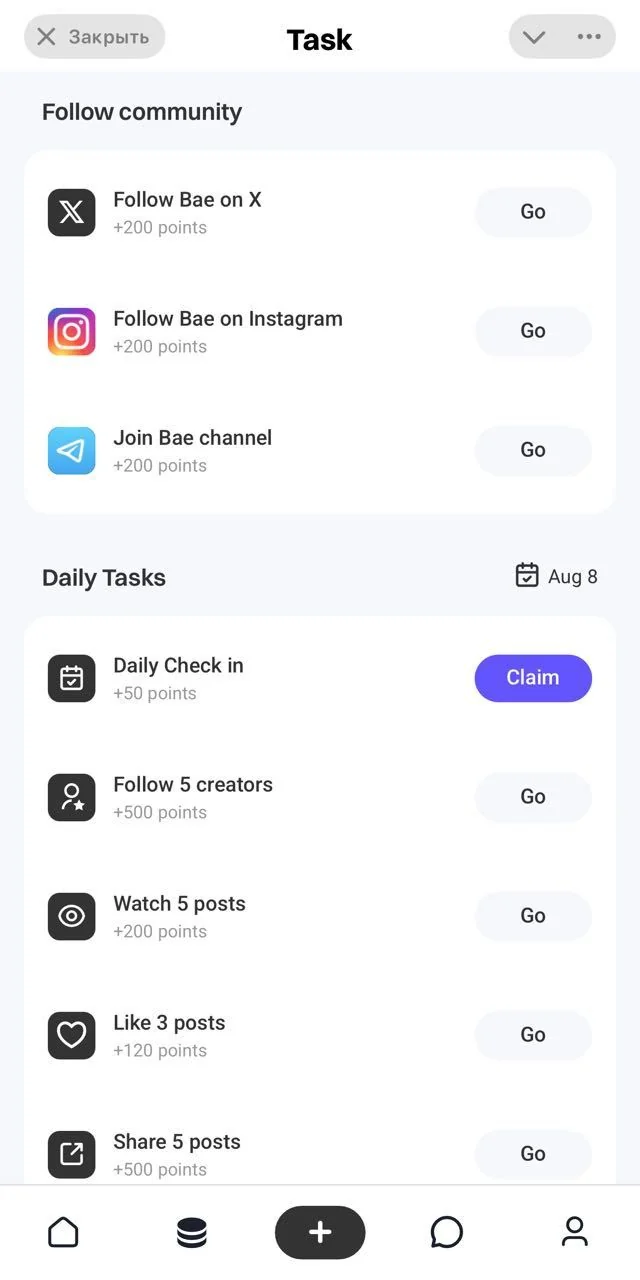This screenshot has height=1280, width=640.
Task: Close the mini app with Закрыть
Action: (x=94, y=37)
